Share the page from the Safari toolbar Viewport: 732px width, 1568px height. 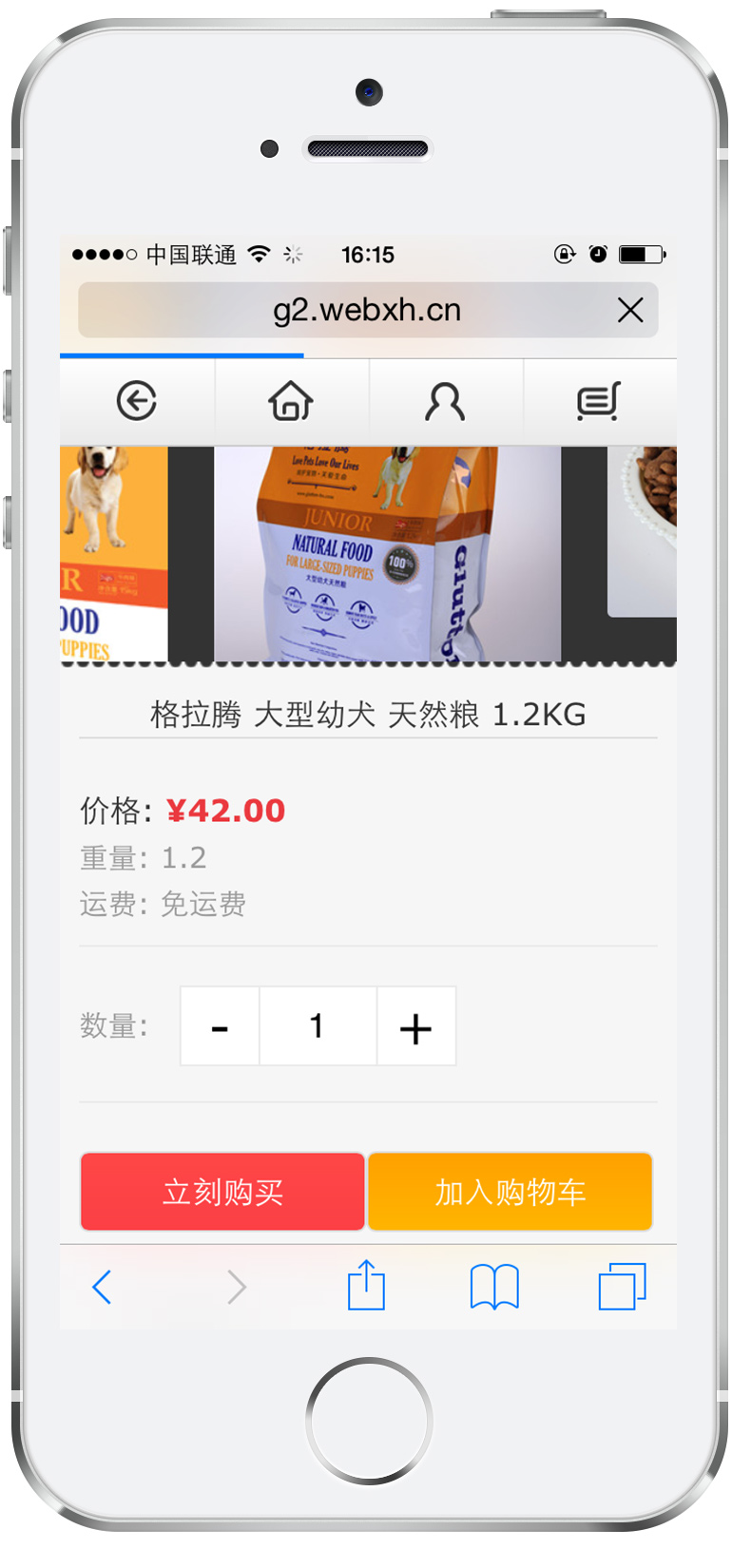366,1287
